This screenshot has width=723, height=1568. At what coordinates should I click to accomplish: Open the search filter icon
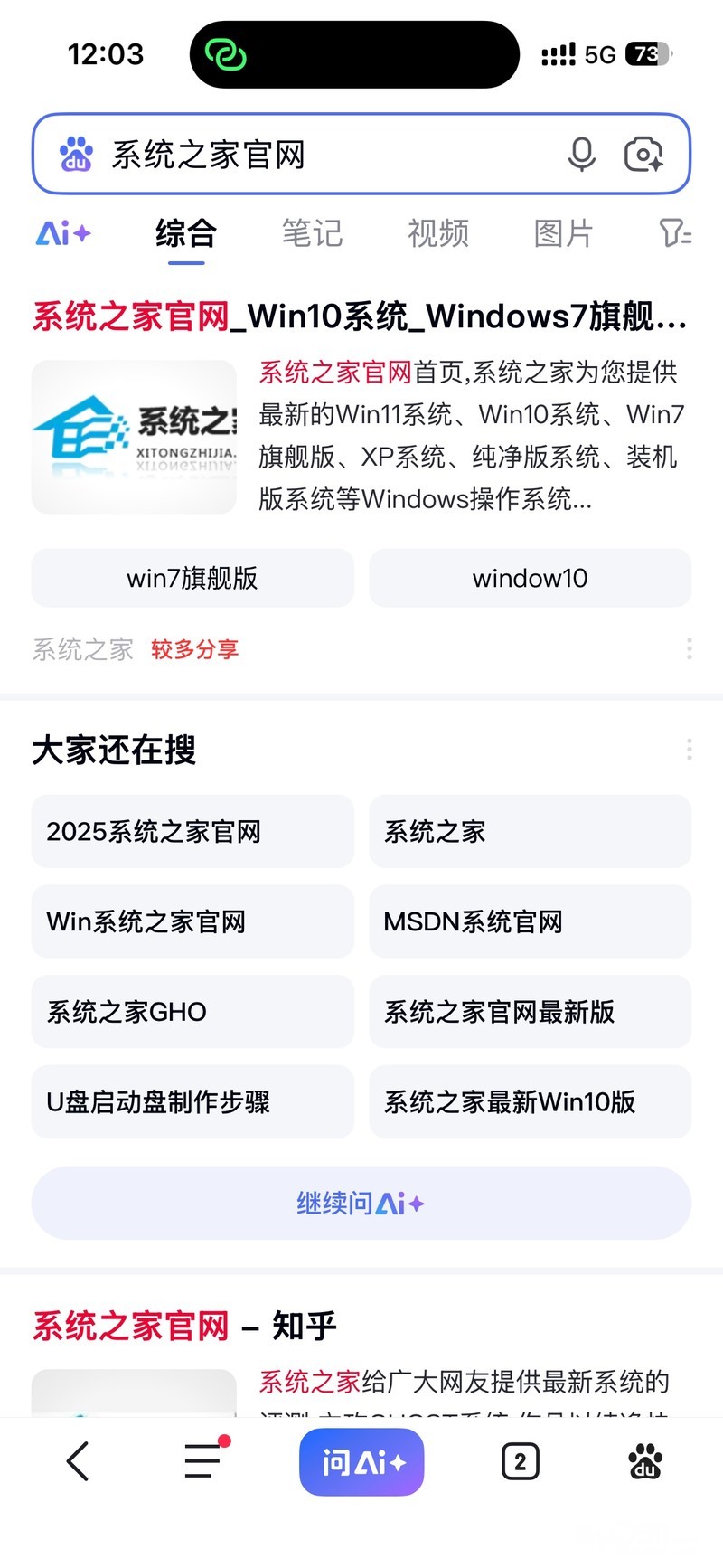coord(674,234)
